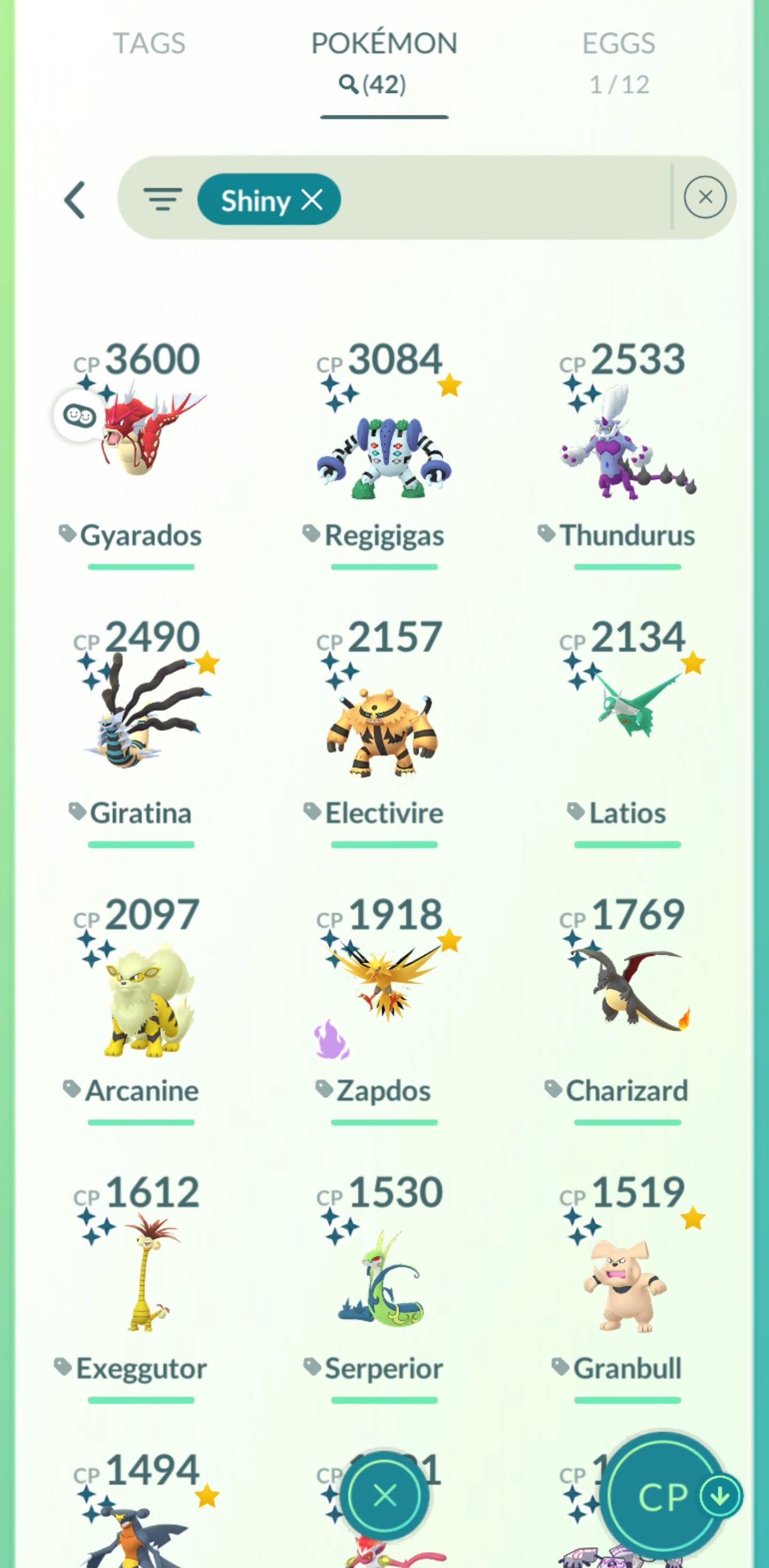Screen dimensions: 769x1568
Task: Change the CP sort order
Action: [x=664, y=1496]
